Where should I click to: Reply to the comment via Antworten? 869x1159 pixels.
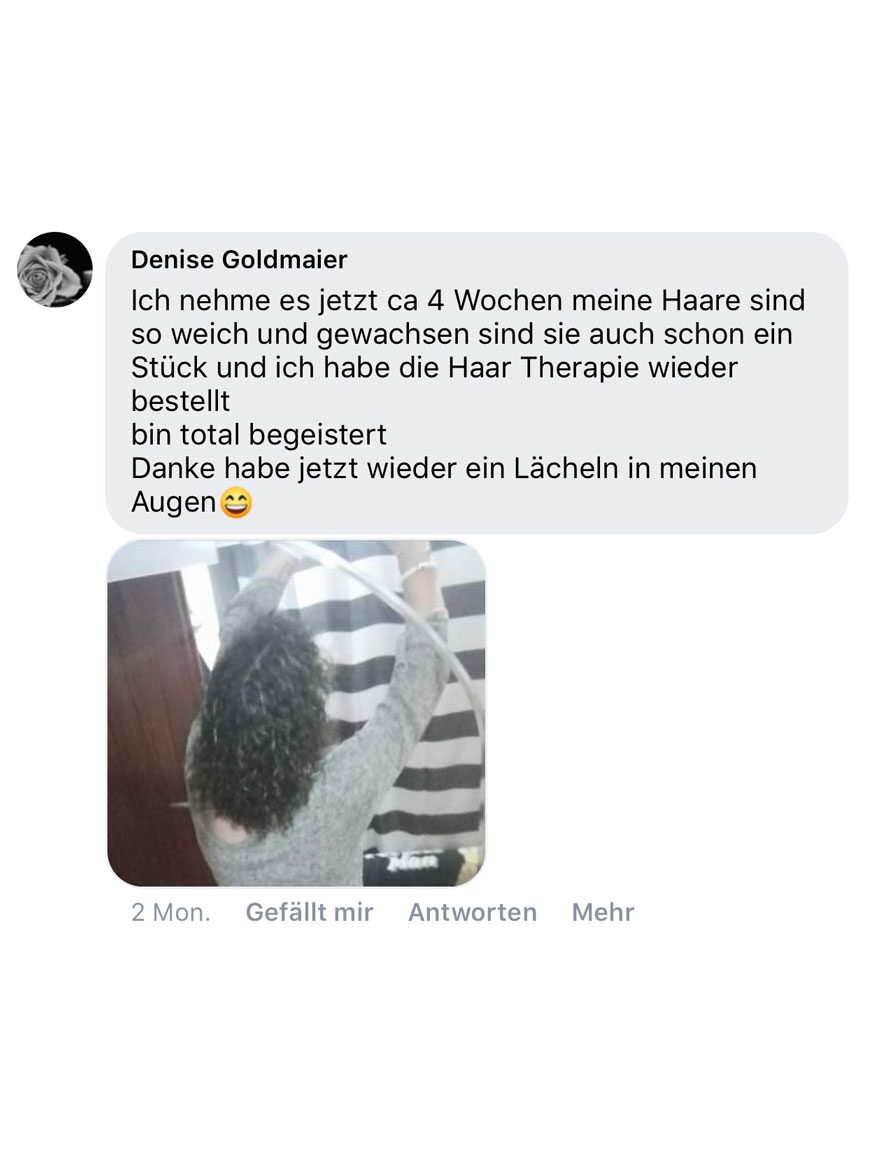pos(472,912)
